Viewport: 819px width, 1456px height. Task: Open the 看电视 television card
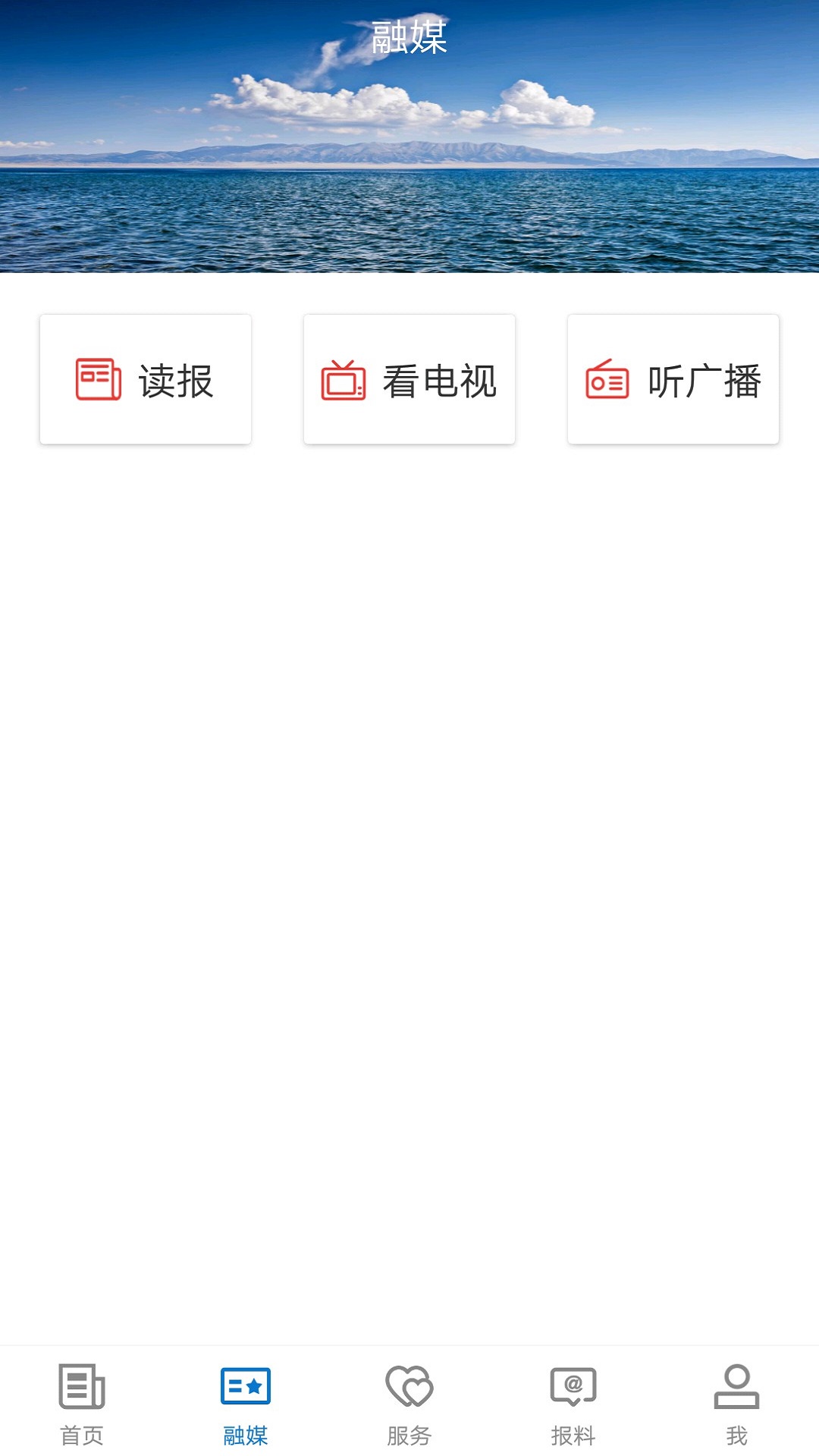click(409, 379)
